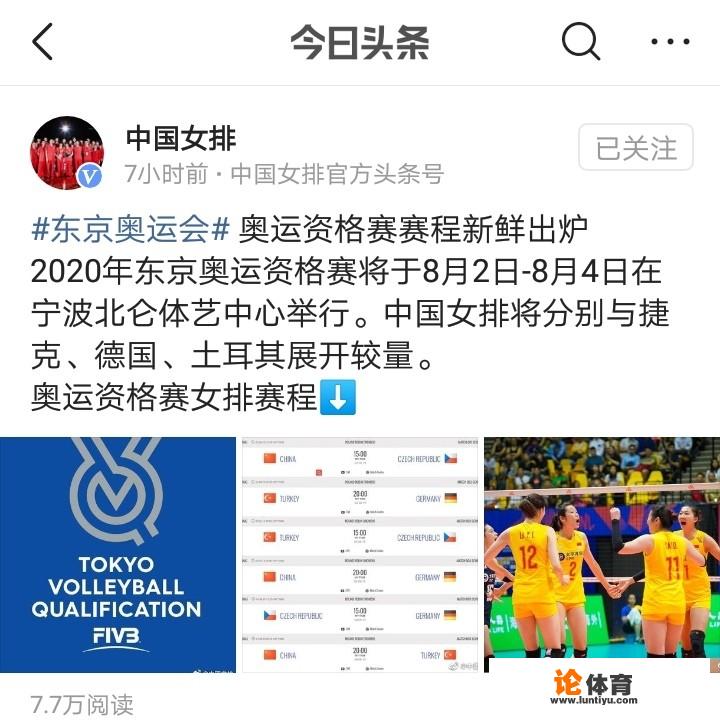
Task: View the Tokyo Volleyball Qualification image
Action: tap(117, 555)
